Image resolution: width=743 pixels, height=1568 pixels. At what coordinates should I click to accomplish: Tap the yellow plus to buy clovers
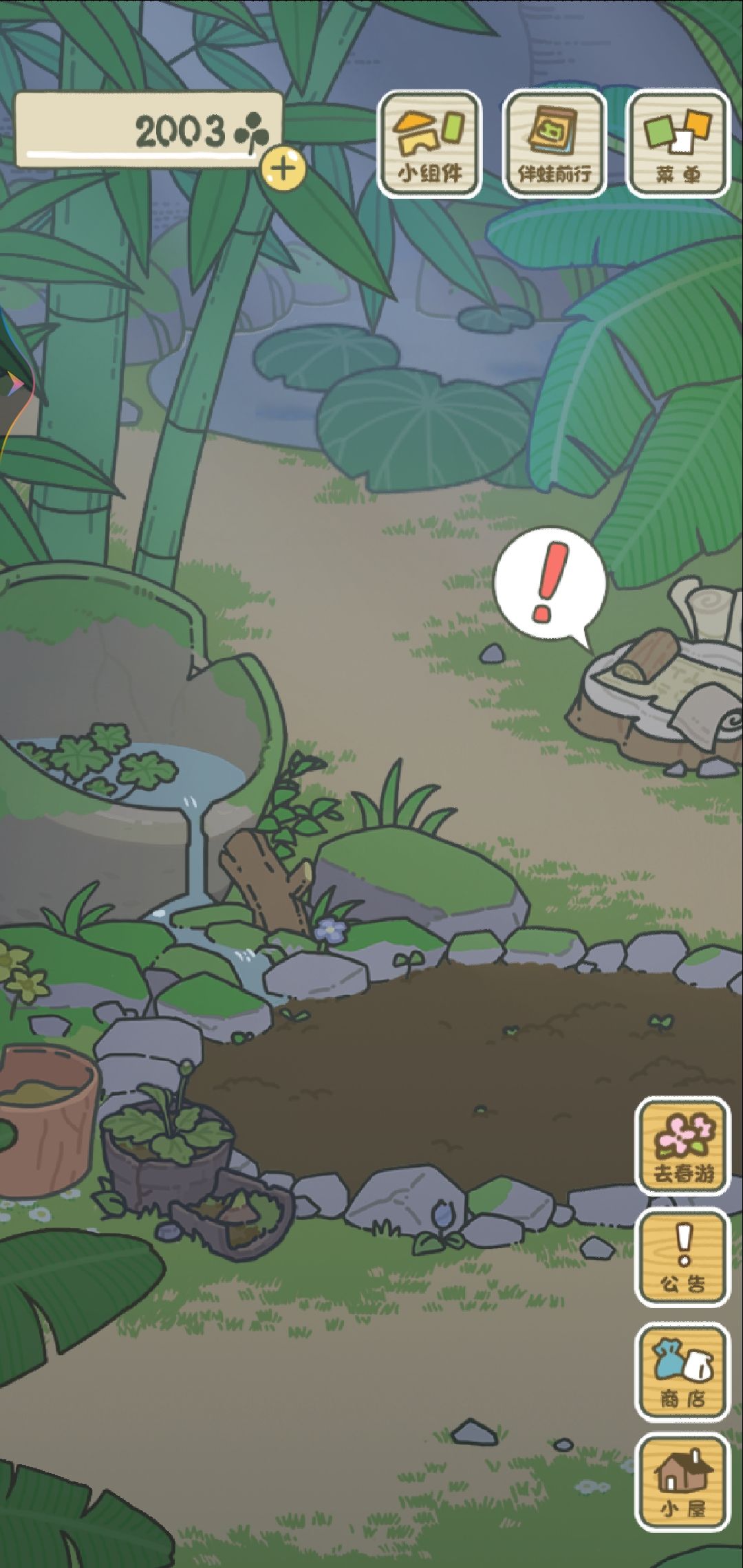[282, 168]
